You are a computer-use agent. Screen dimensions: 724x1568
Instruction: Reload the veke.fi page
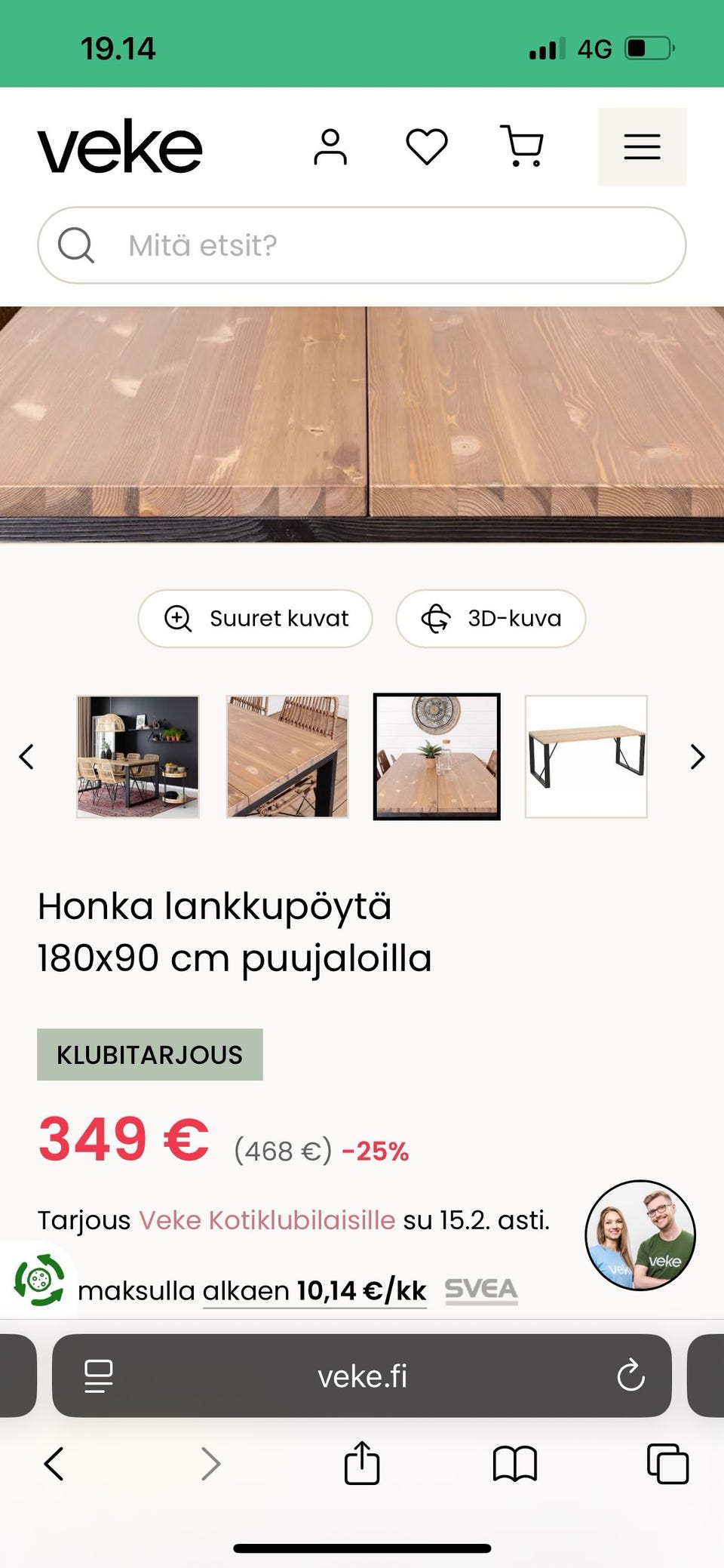pos(630,1376)
